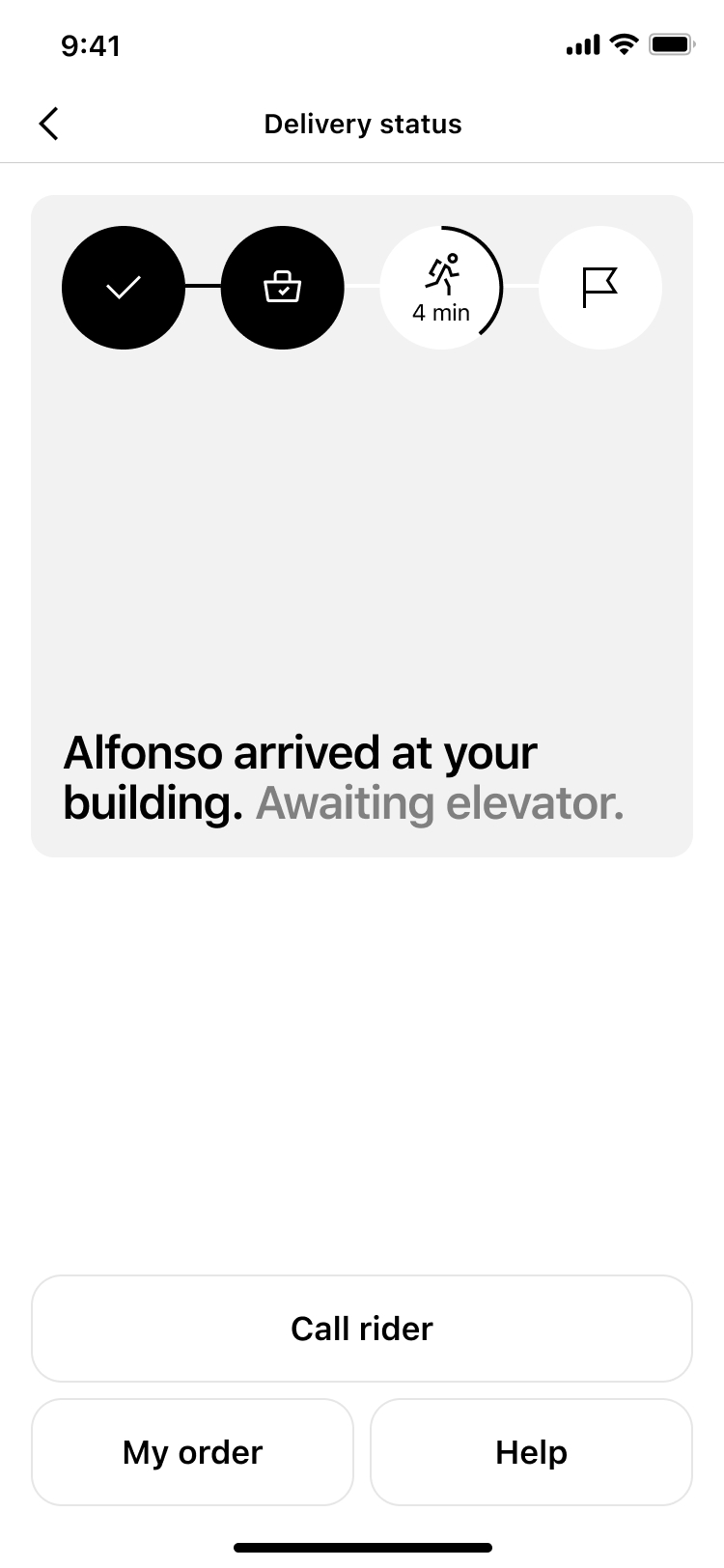Open My order details

[x=193, y=1452]
